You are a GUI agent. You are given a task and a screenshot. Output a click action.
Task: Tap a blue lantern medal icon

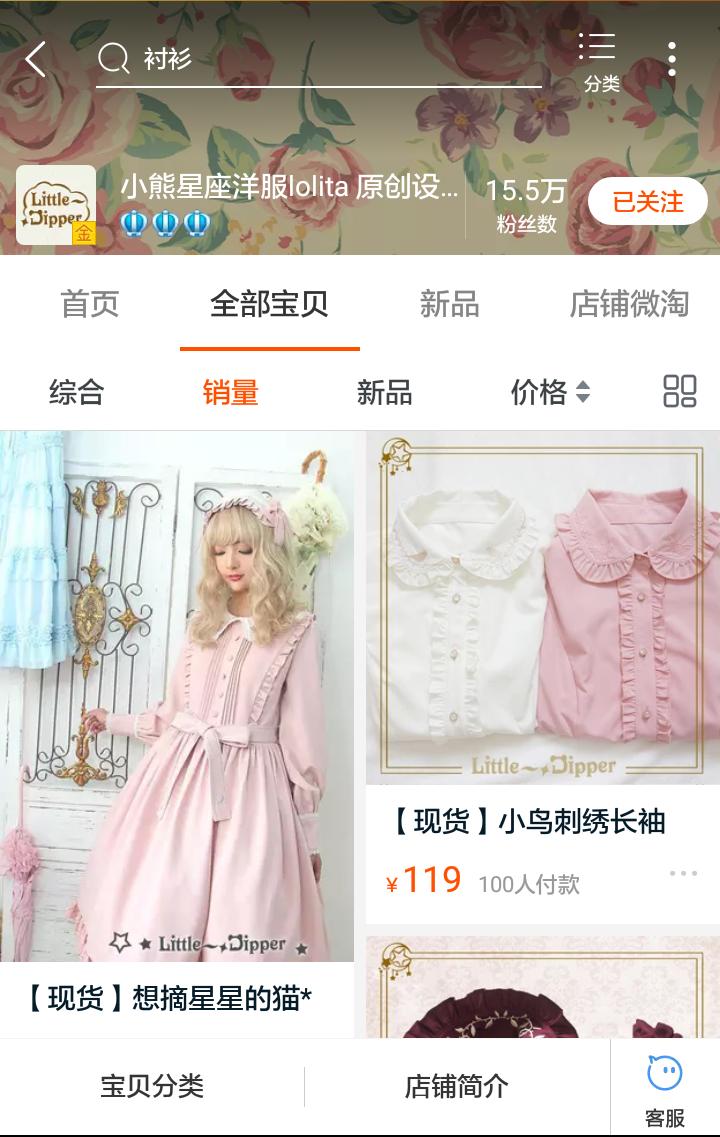(135, 222)
